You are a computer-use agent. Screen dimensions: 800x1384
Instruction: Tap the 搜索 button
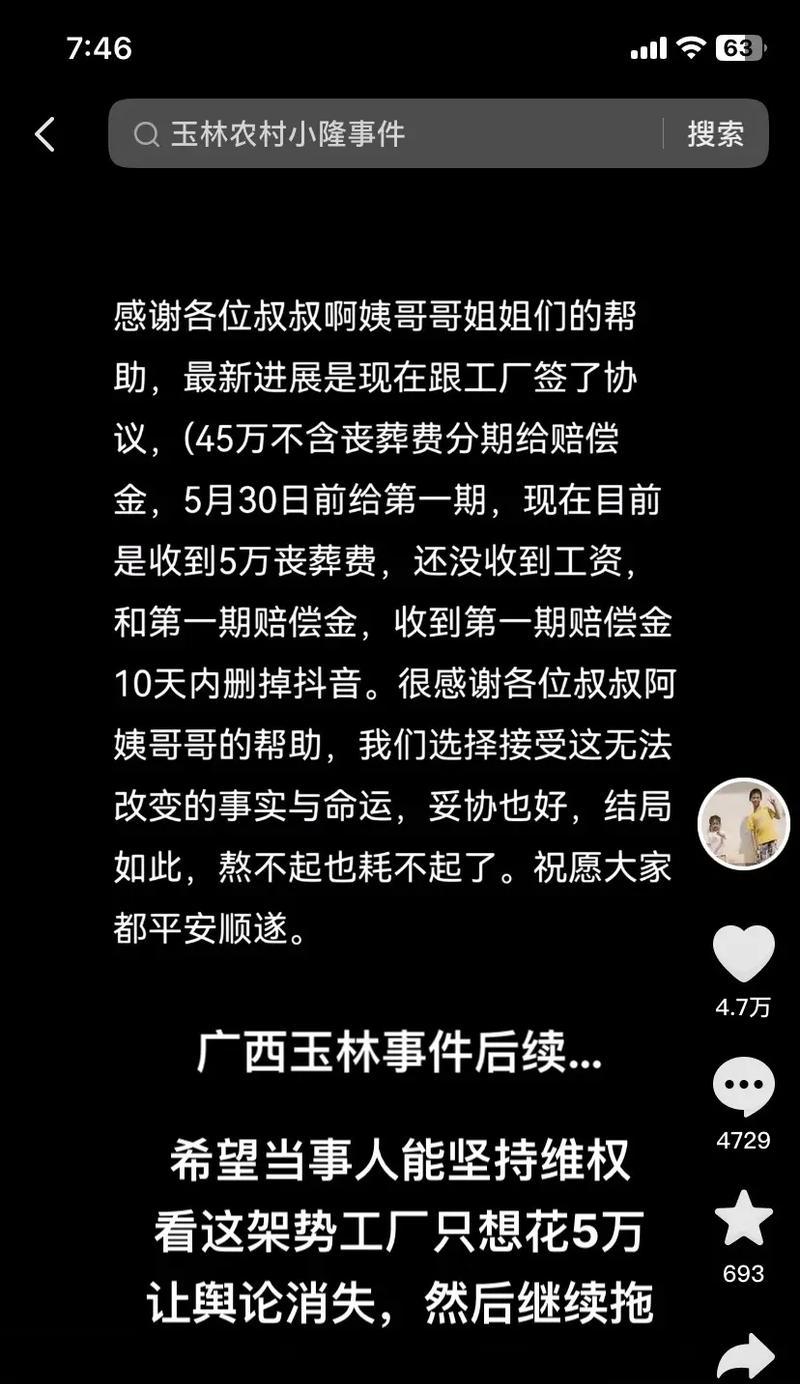pos(715,134)
